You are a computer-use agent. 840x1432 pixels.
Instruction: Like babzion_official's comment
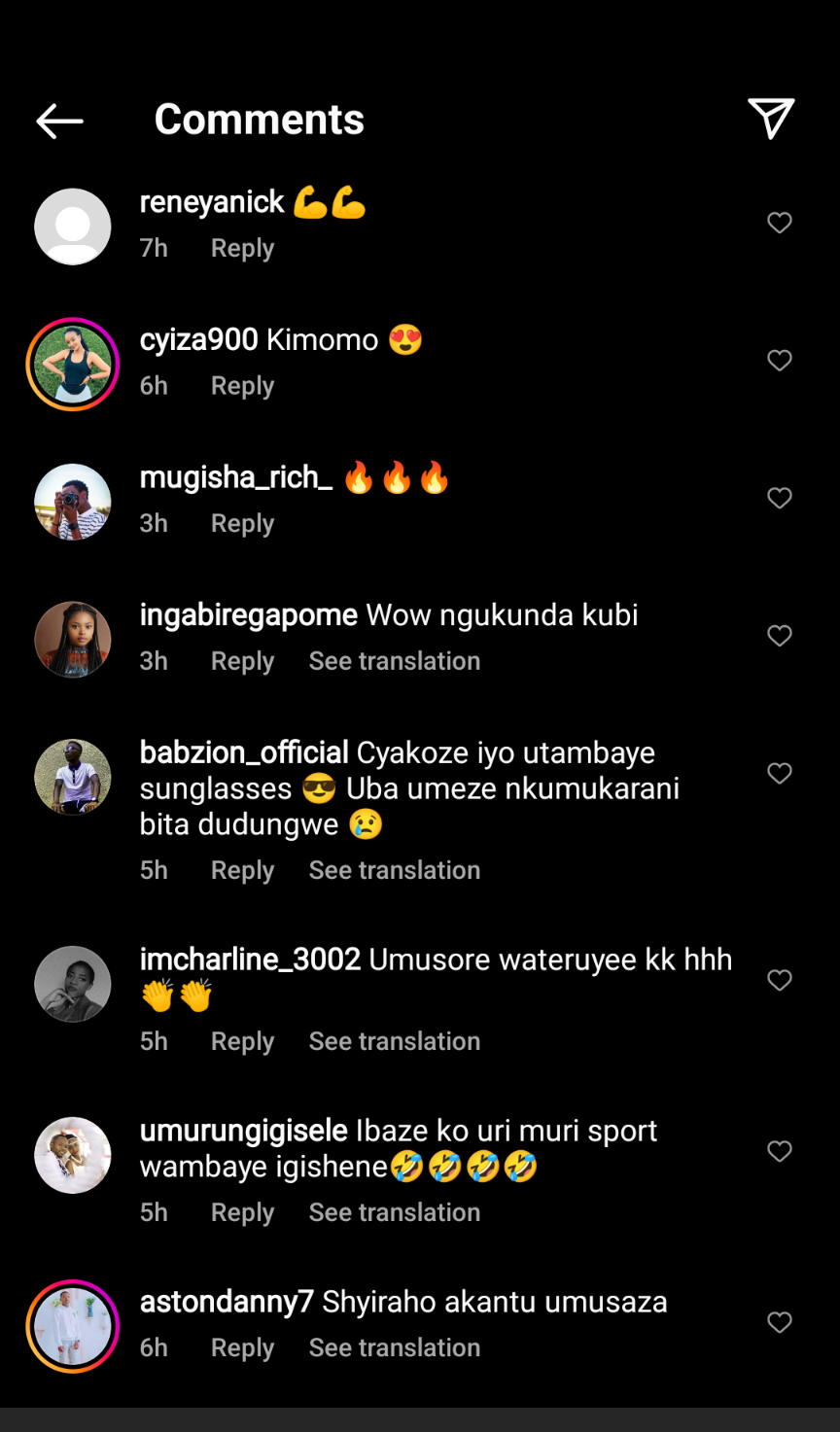coord(780,773)
